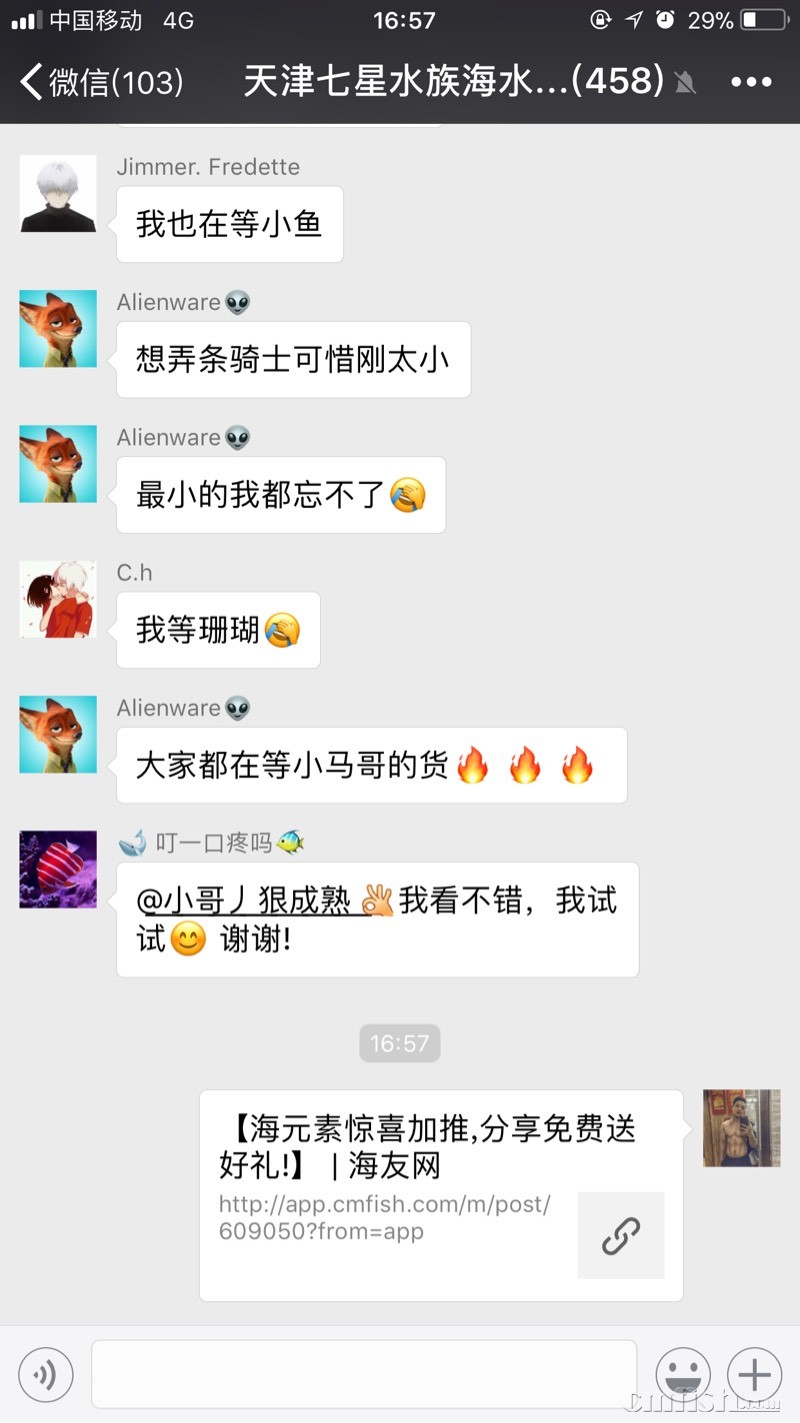The height and width of the screenshot is (1423, 800).
Task: Open your own avatar beside the link
Action: 741,1128
